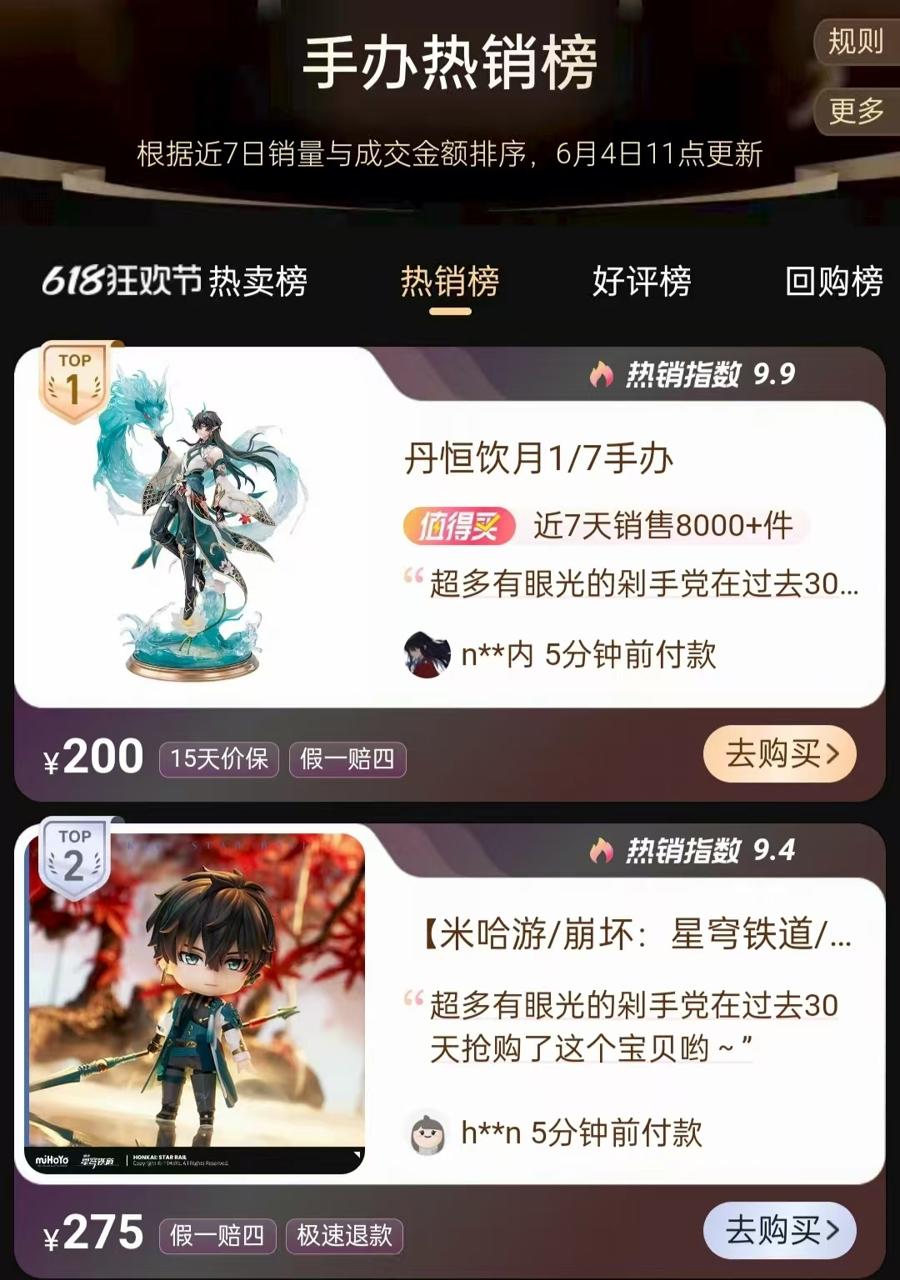900x1280 pixels.
Task: Switch to the 好评榜 tab
Action: coord(641,282)
